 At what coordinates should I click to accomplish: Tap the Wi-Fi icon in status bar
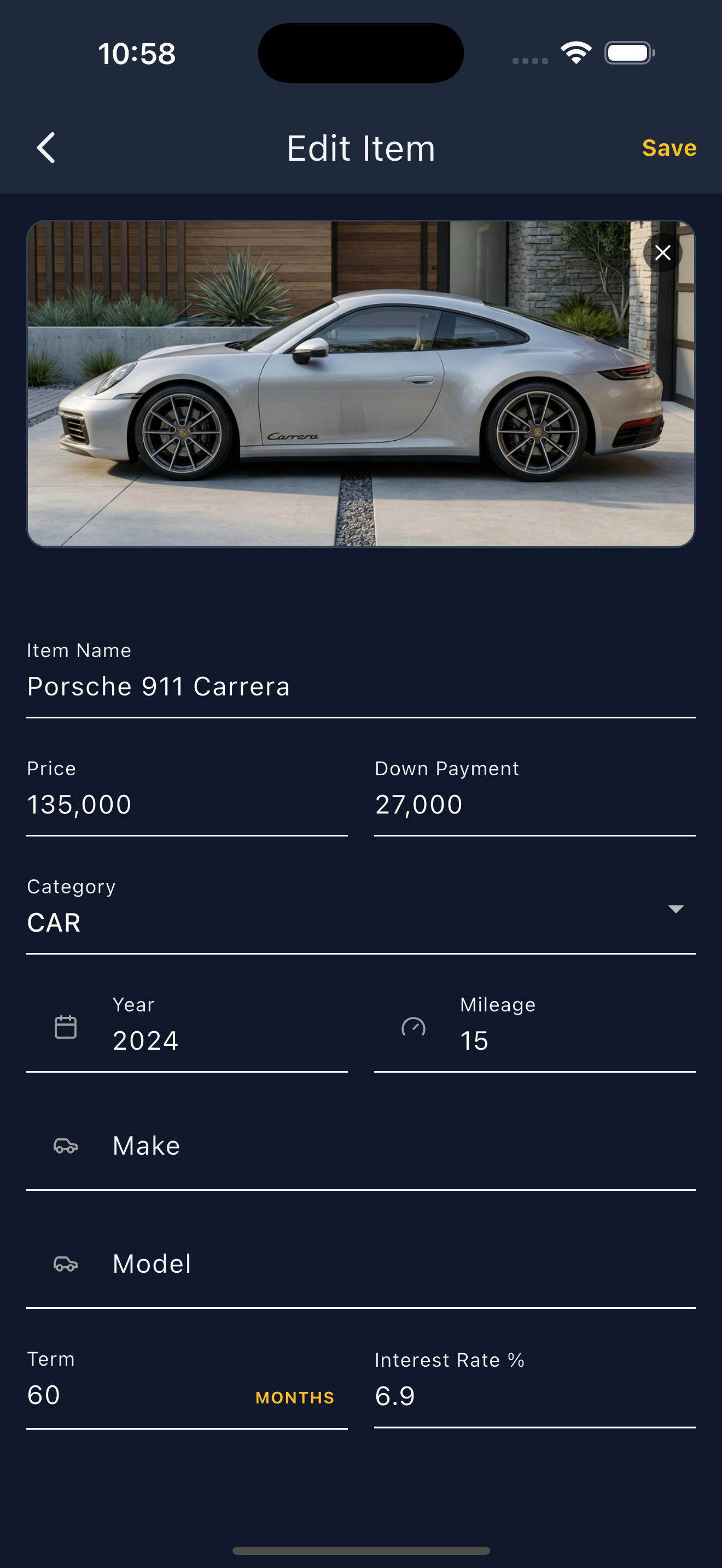[x=575, y=53]
